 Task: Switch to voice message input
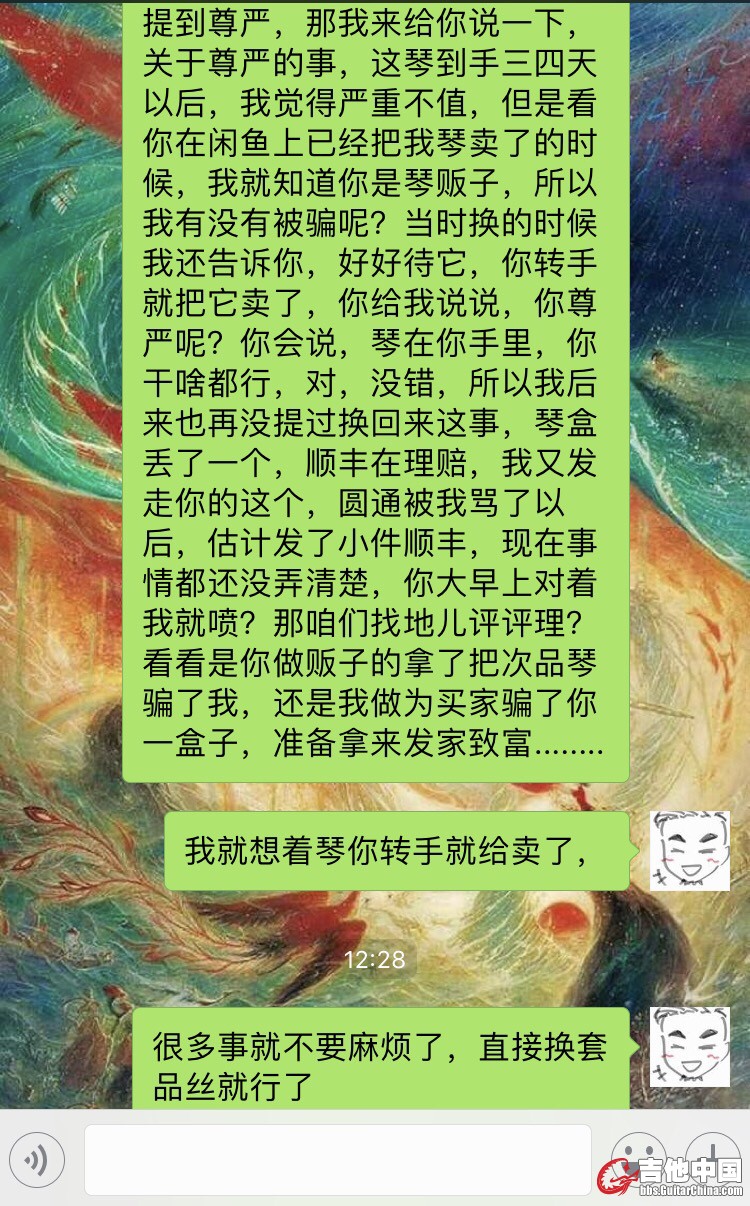point(37,1160)
